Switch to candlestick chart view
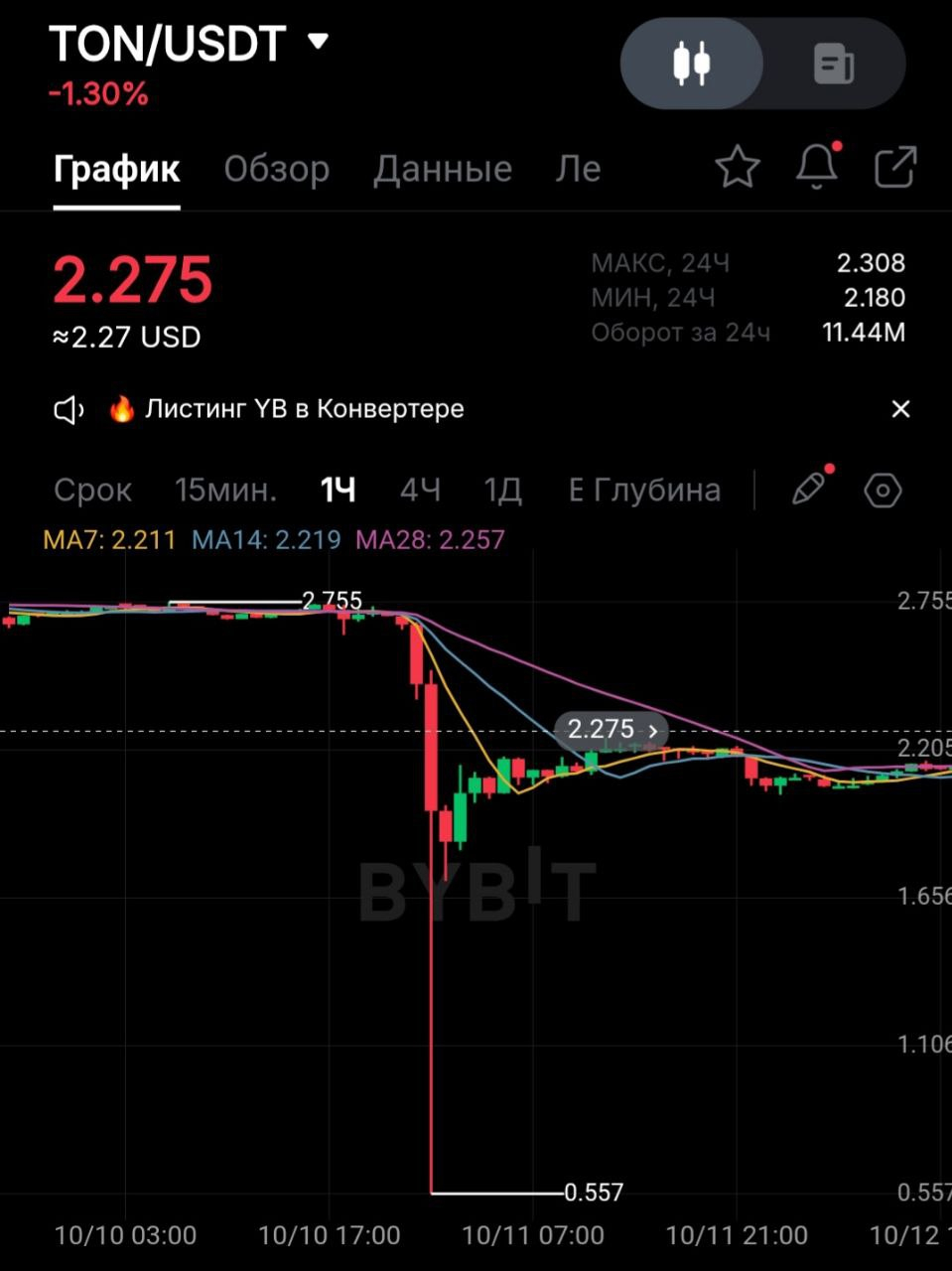The height and width of the screenshot is (1271, 952). [692, 64]
